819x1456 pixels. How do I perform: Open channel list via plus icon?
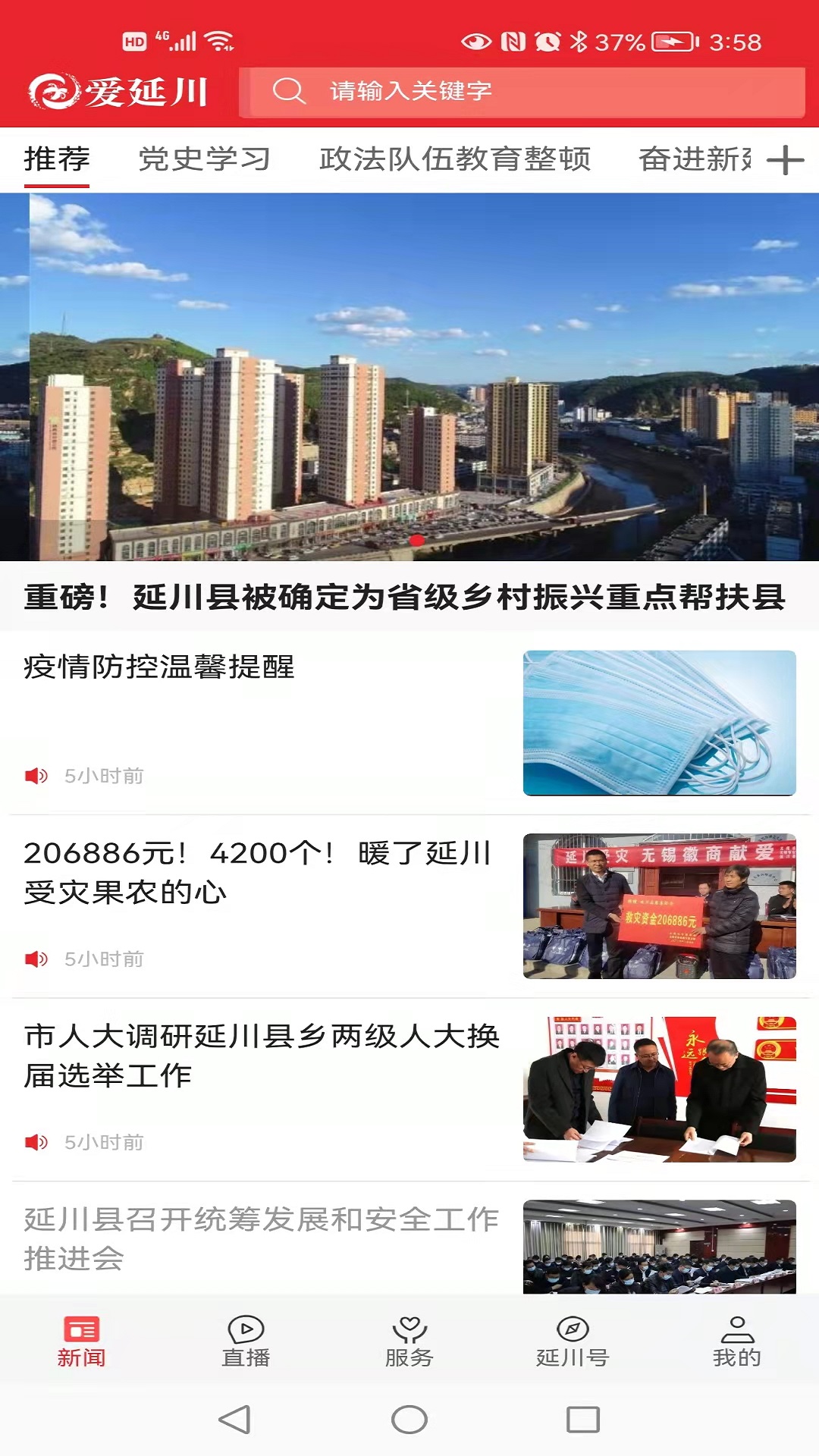pos(787,159)
